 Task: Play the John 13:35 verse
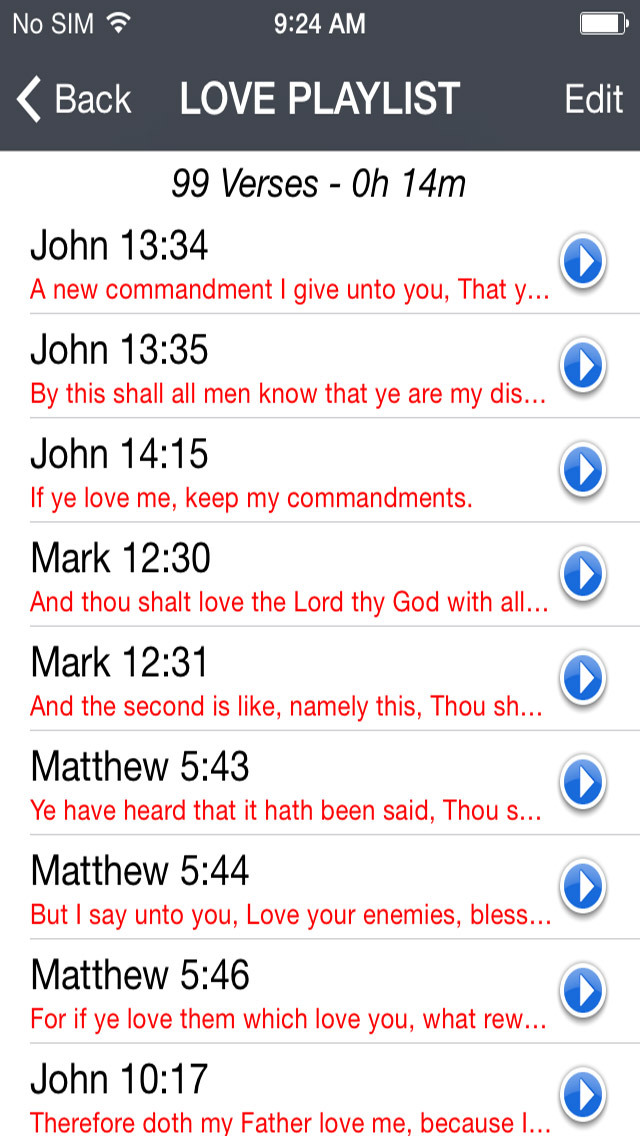click(x=582, y=366)
